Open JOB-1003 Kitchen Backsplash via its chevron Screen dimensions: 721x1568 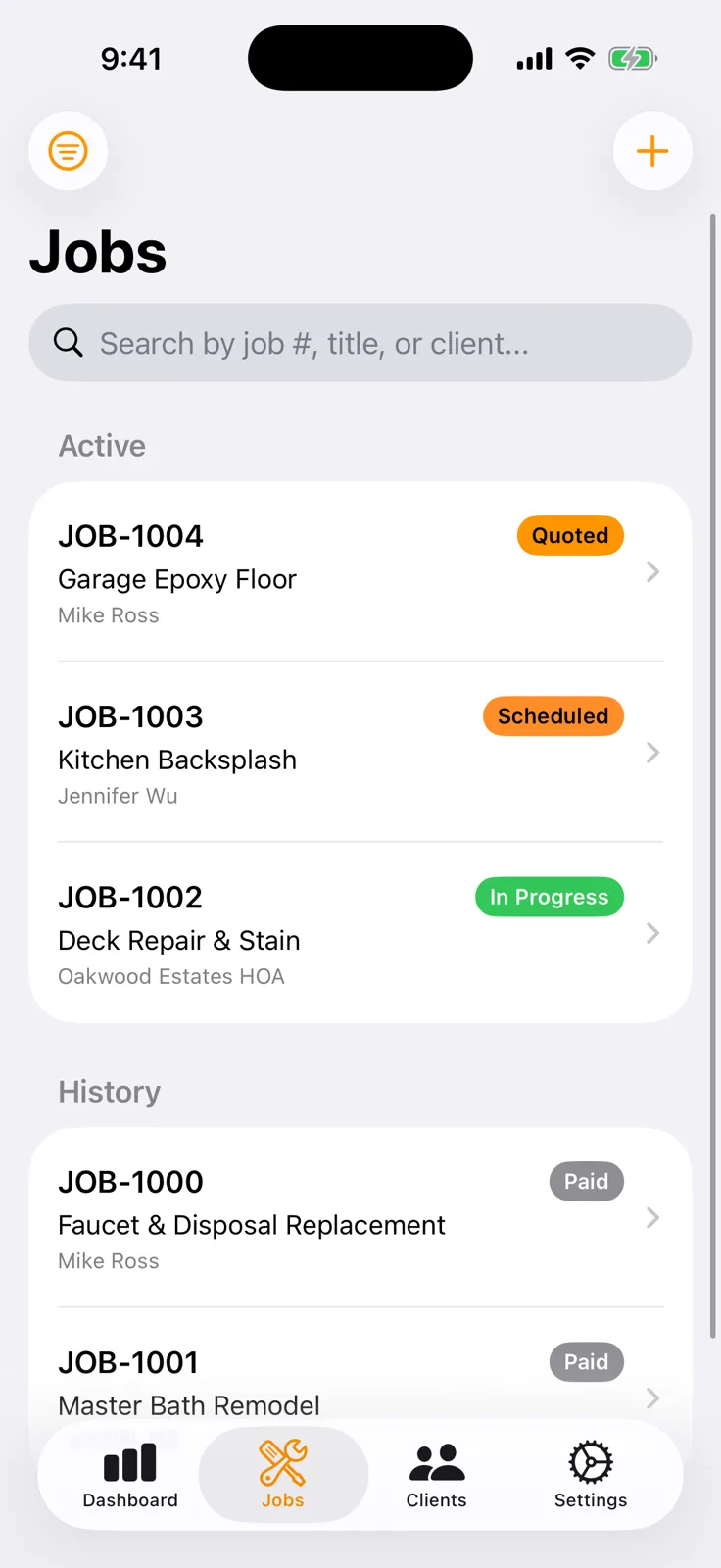[x=652, y=753]
